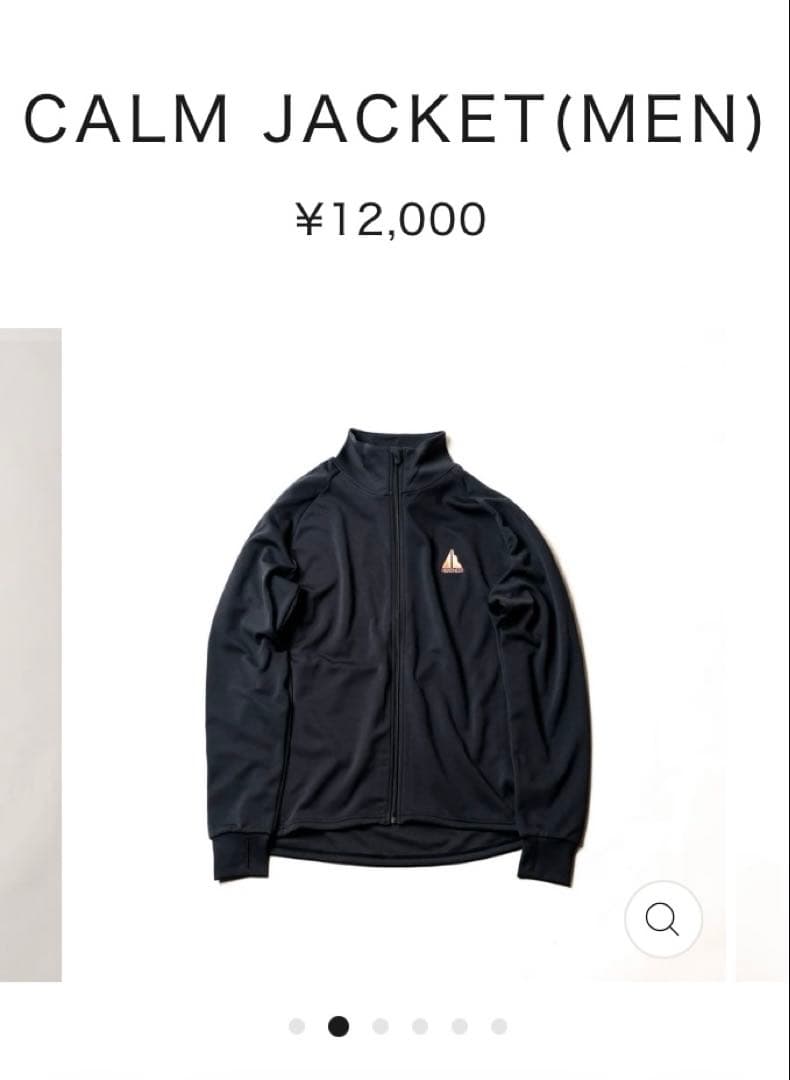Screen dimensions: 790x1080
Task: Jump to the fourth carousel dot
Action: 418,1026
